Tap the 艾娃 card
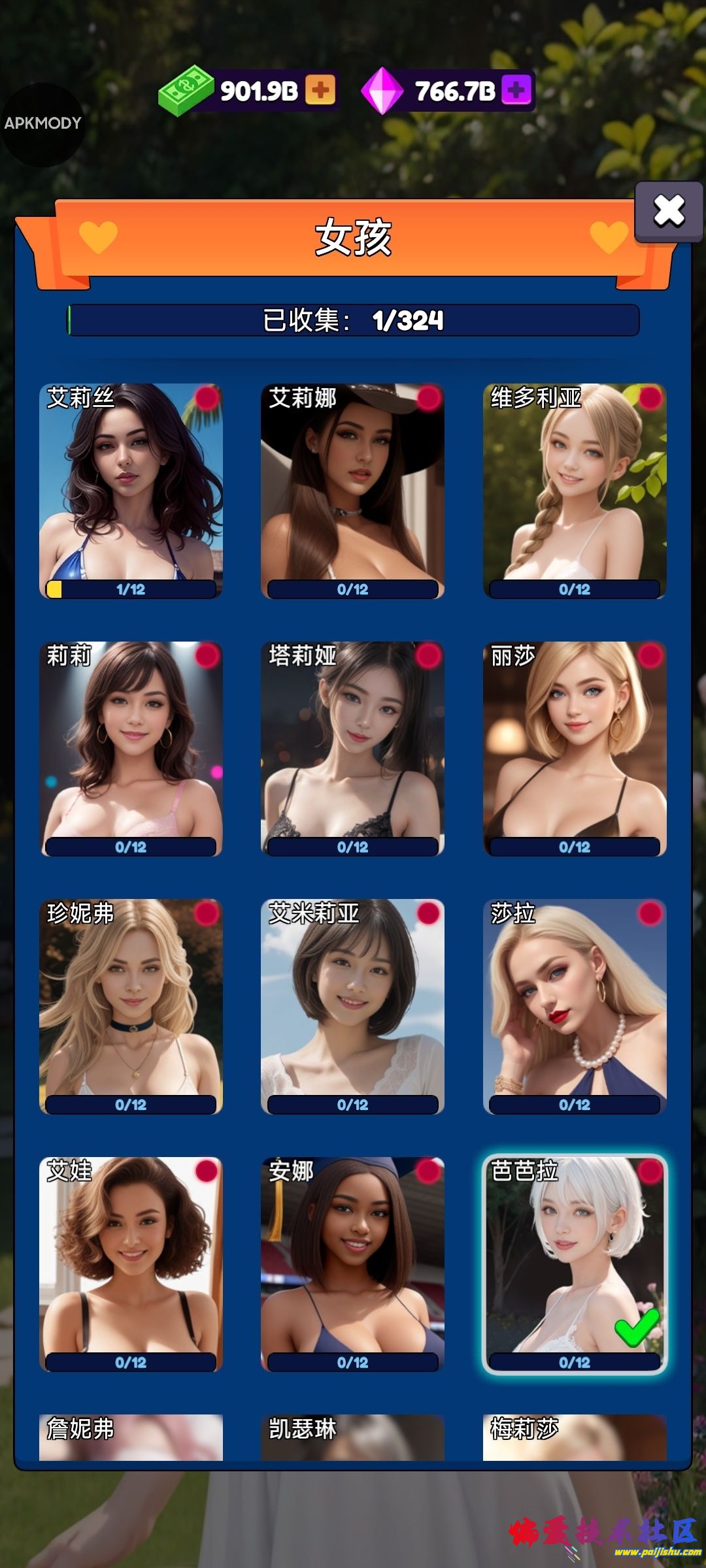706x1568 pixels. pyautogui.click(x=131, y=1264)
